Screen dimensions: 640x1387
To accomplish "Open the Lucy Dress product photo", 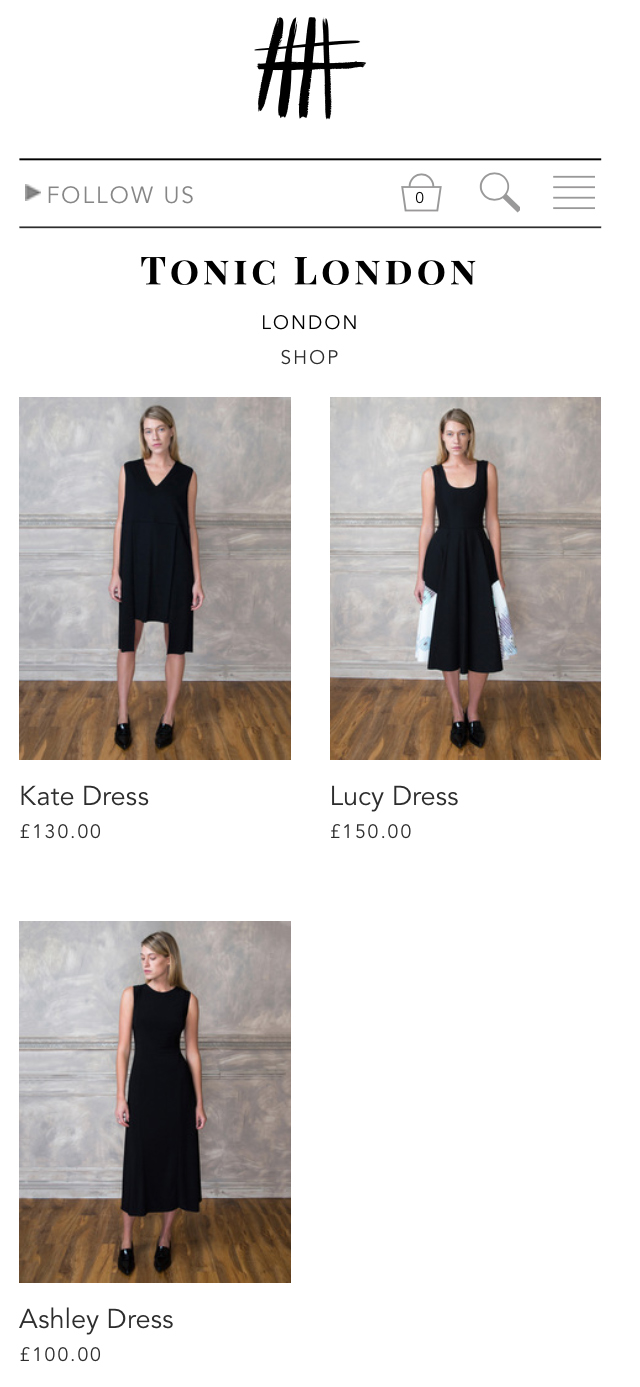I will (x=465, y=578).
